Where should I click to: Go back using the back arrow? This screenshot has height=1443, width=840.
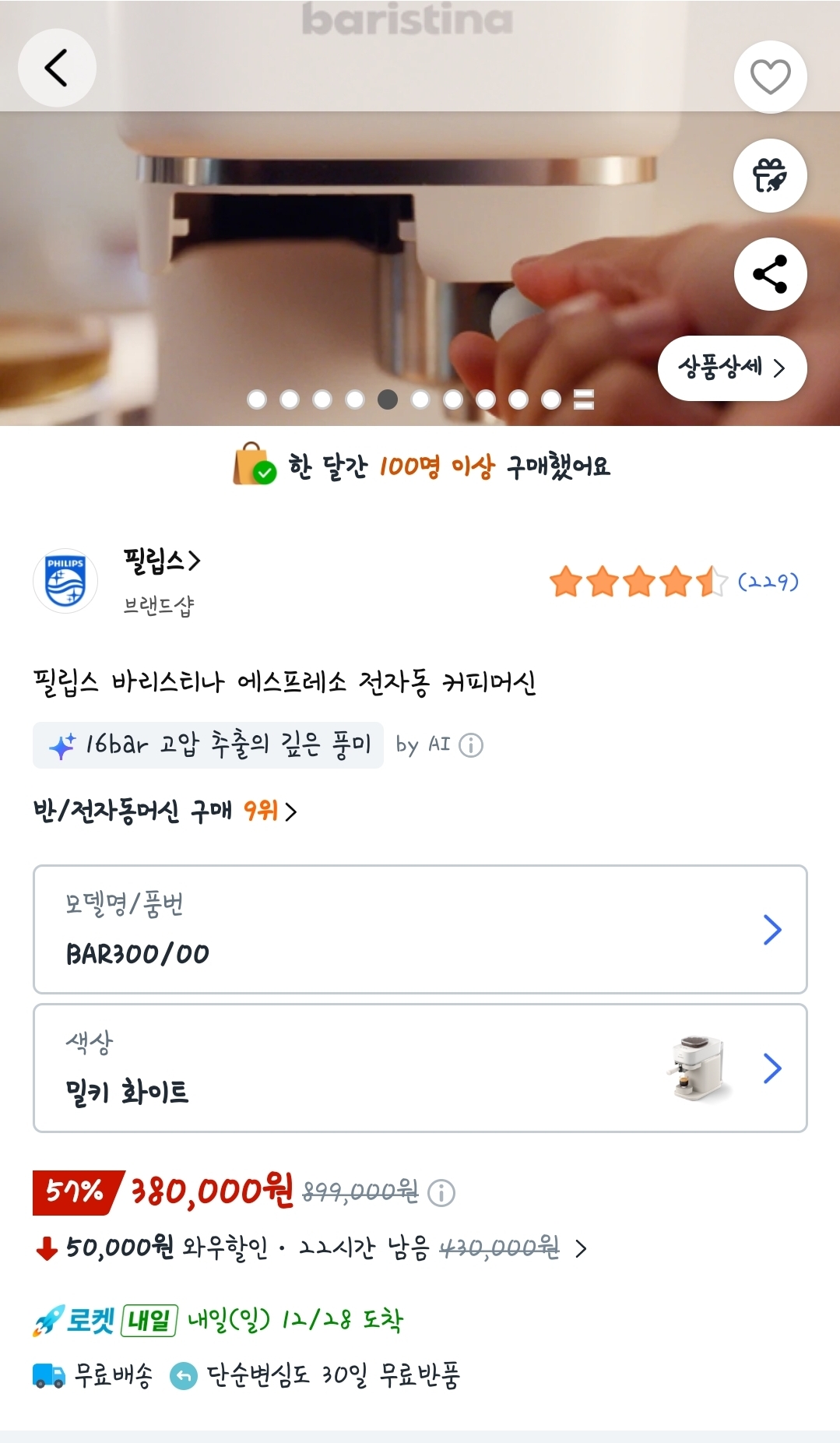(x=57, y=68)
